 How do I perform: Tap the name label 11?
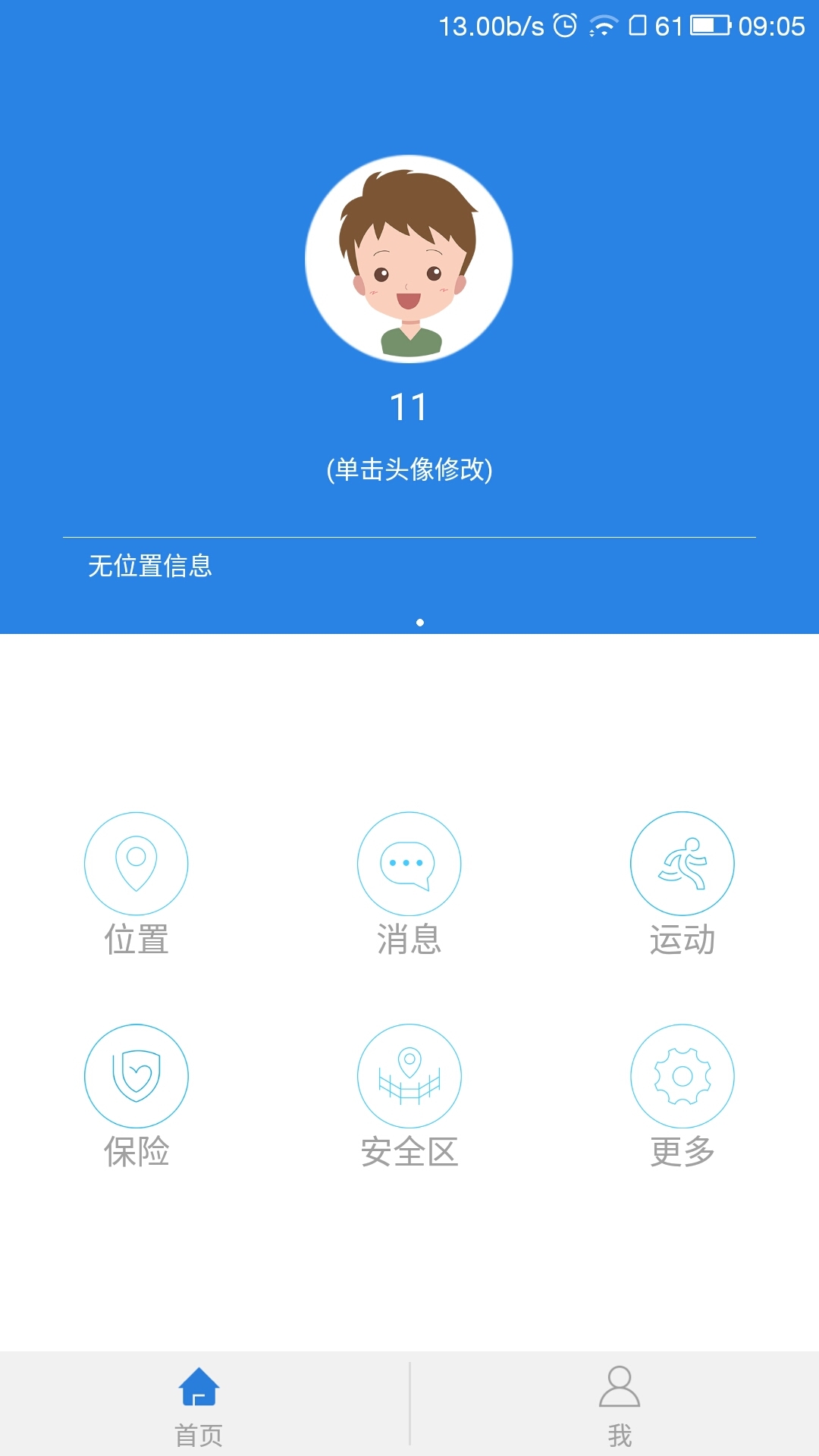[409, 406]
